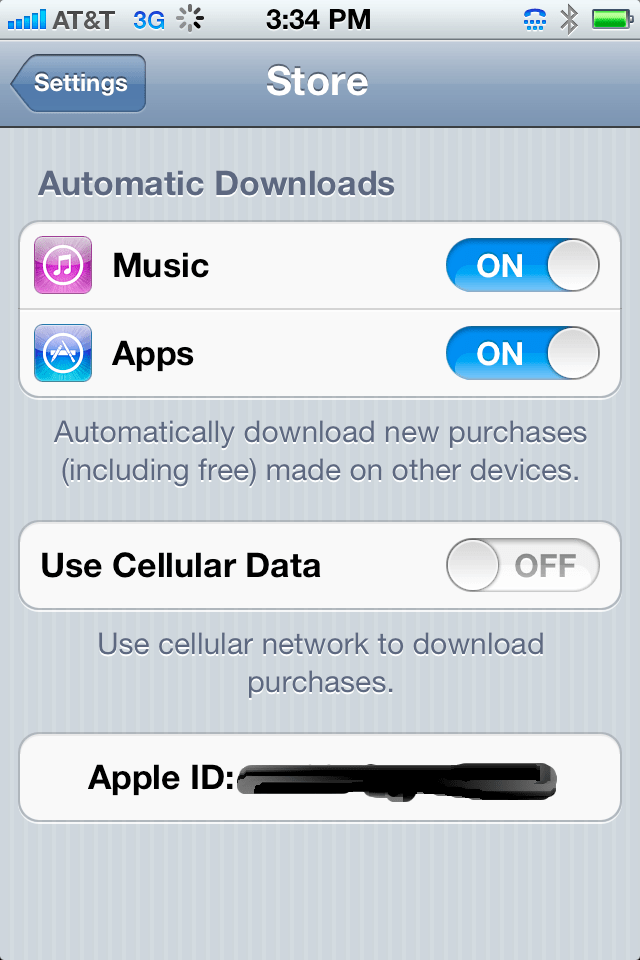Open the Apple ID account row

pos(319,778)
